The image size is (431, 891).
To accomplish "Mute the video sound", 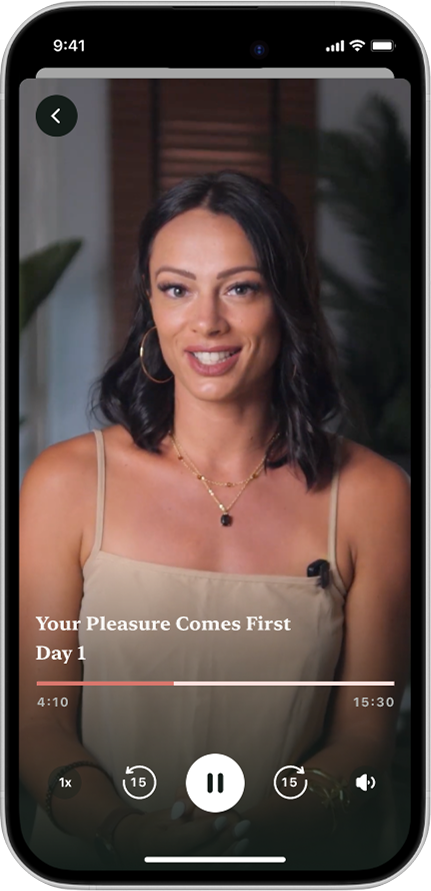I will pos(365,783).
